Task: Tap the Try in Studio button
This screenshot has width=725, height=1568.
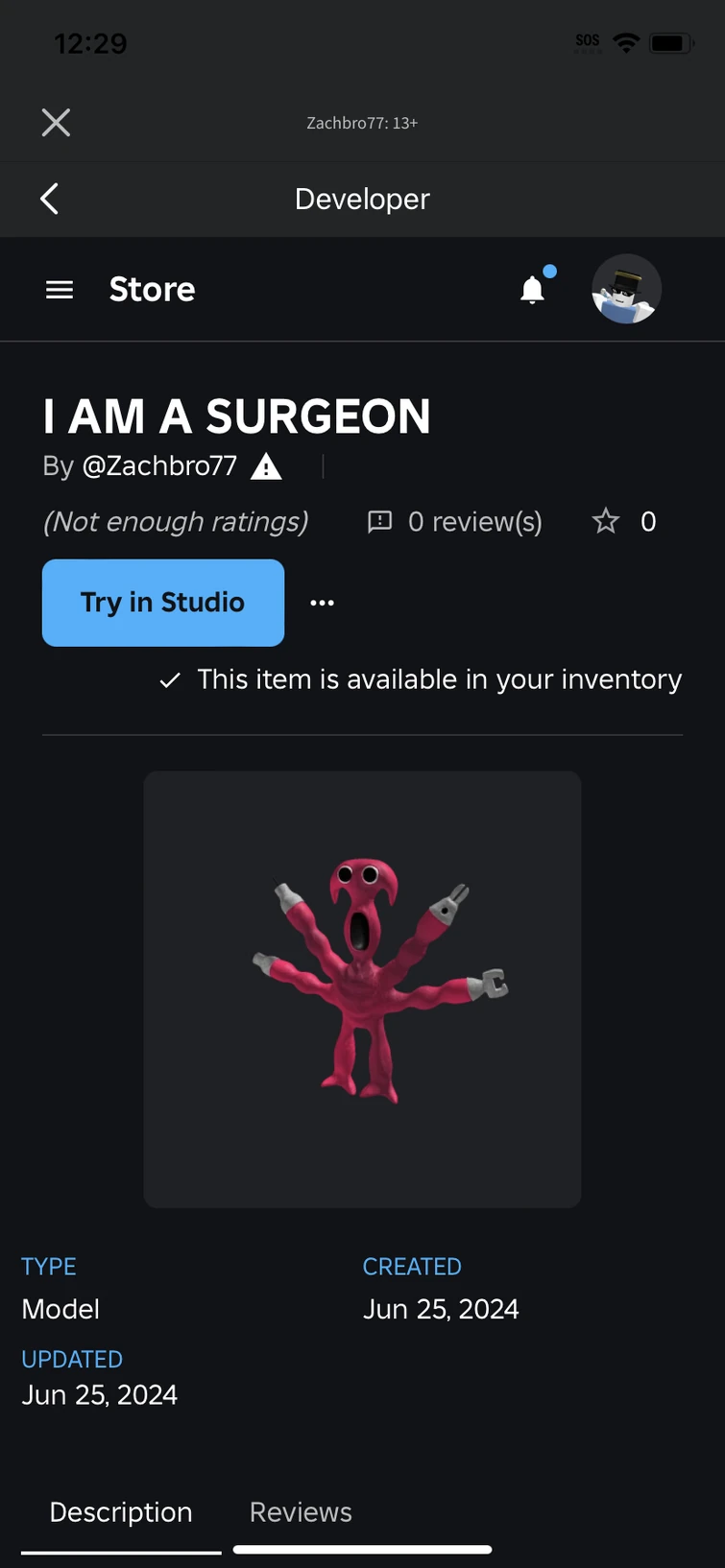Action: click(x=163, y=603)
